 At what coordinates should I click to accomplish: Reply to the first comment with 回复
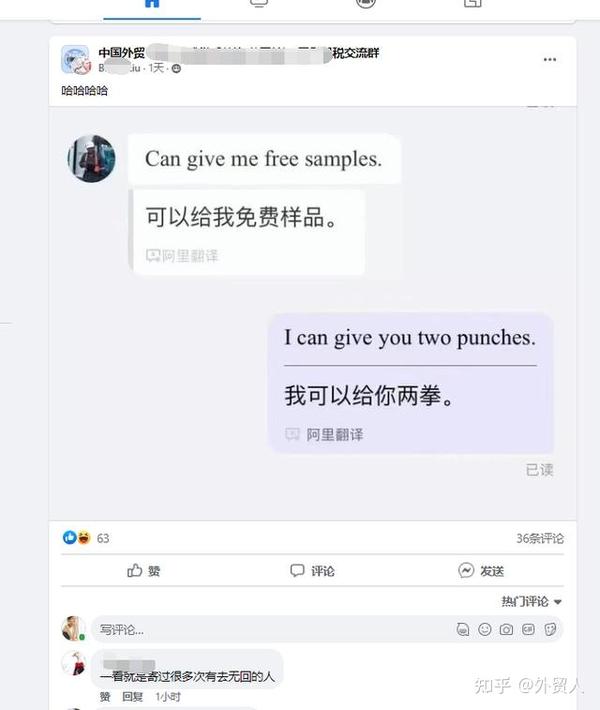click(x=132, y=697)
